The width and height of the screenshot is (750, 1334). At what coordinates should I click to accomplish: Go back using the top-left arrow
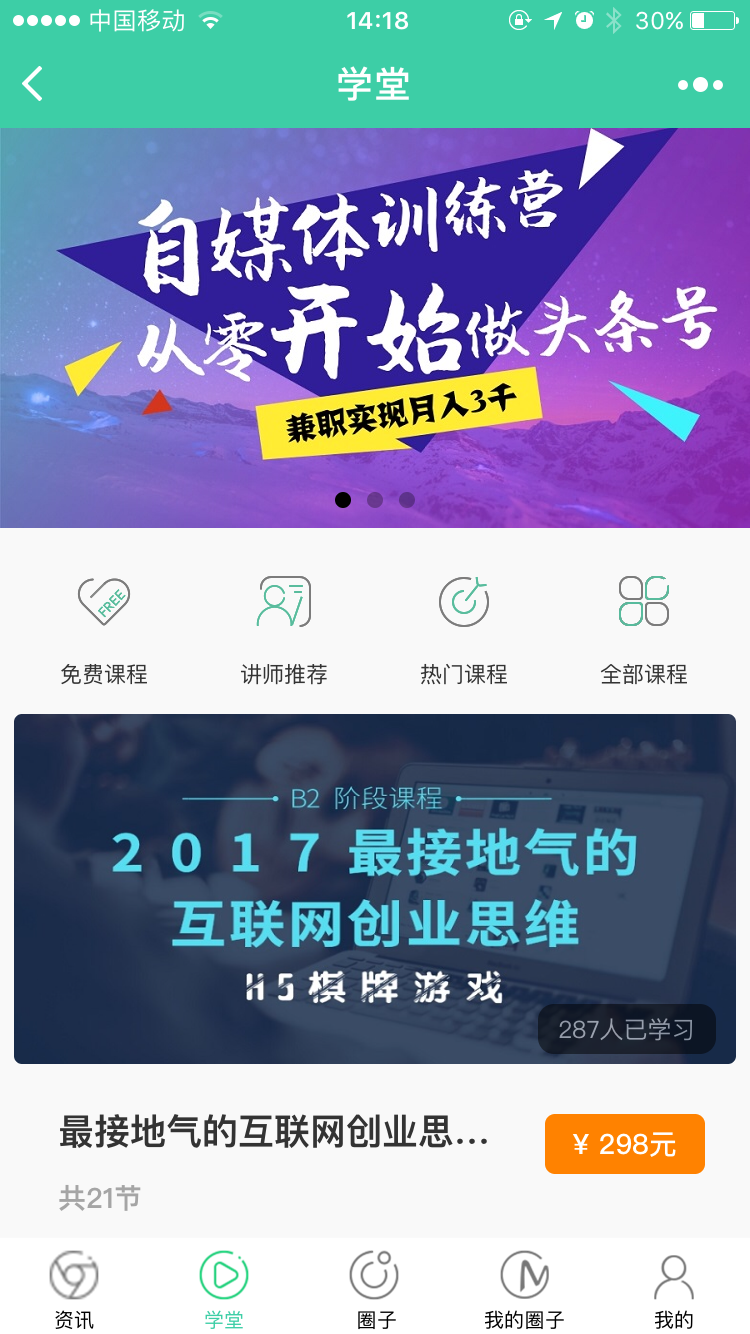pos(33,84)
